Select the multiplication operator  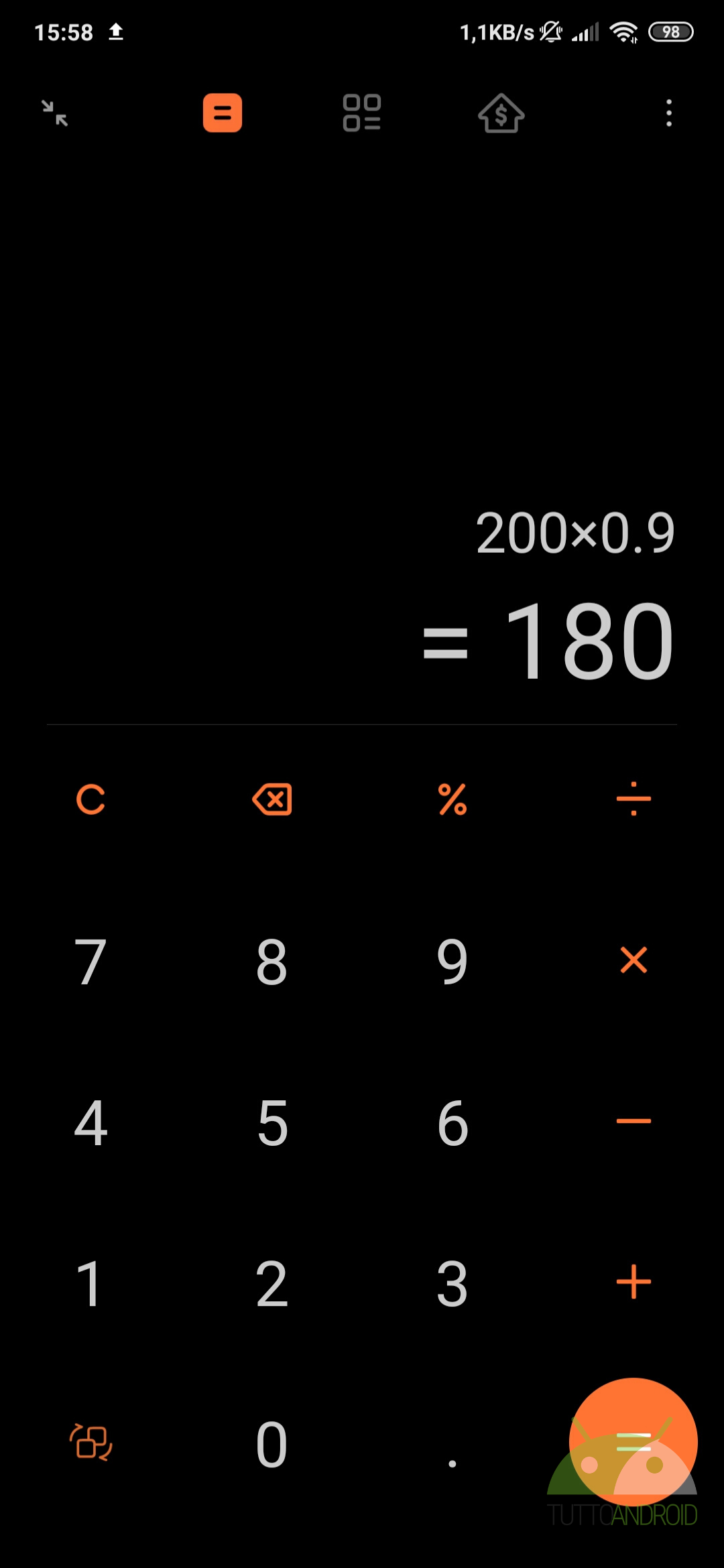633,960
